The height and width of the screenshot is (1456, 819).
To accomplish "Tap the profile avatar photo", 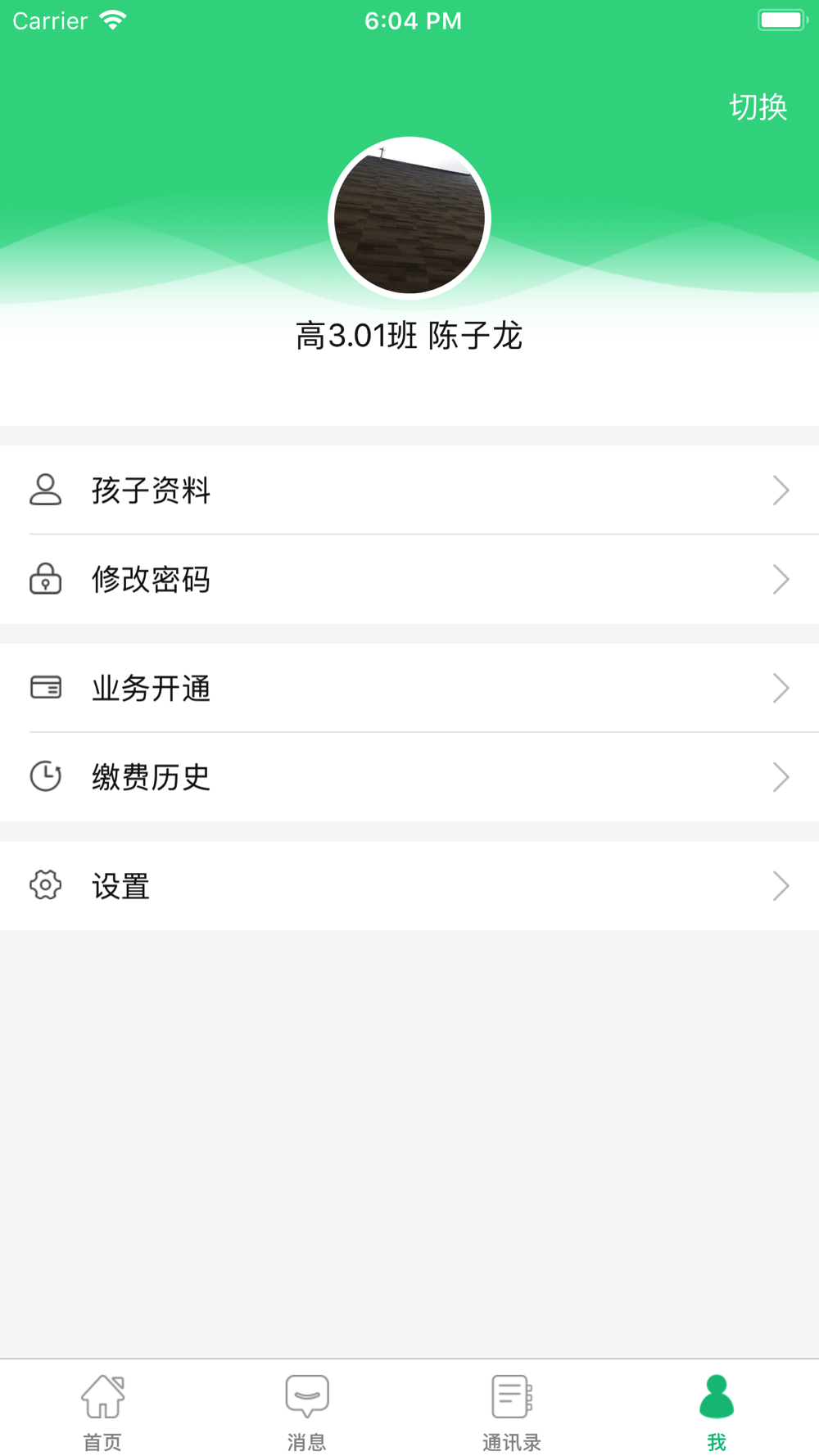I will [x=409, y=218].
